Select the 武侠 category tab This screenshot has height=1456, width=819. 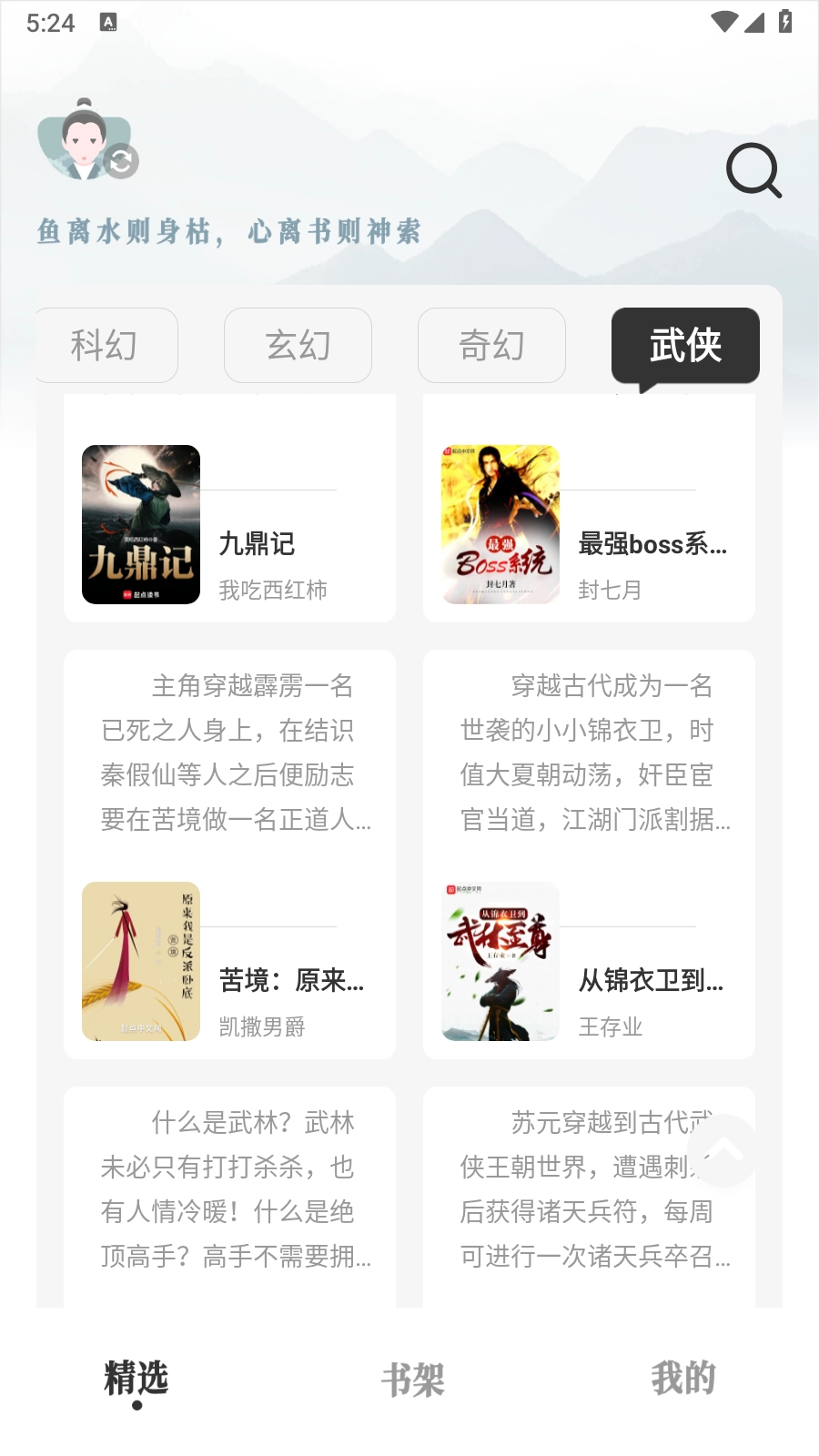tap(685, 346)
